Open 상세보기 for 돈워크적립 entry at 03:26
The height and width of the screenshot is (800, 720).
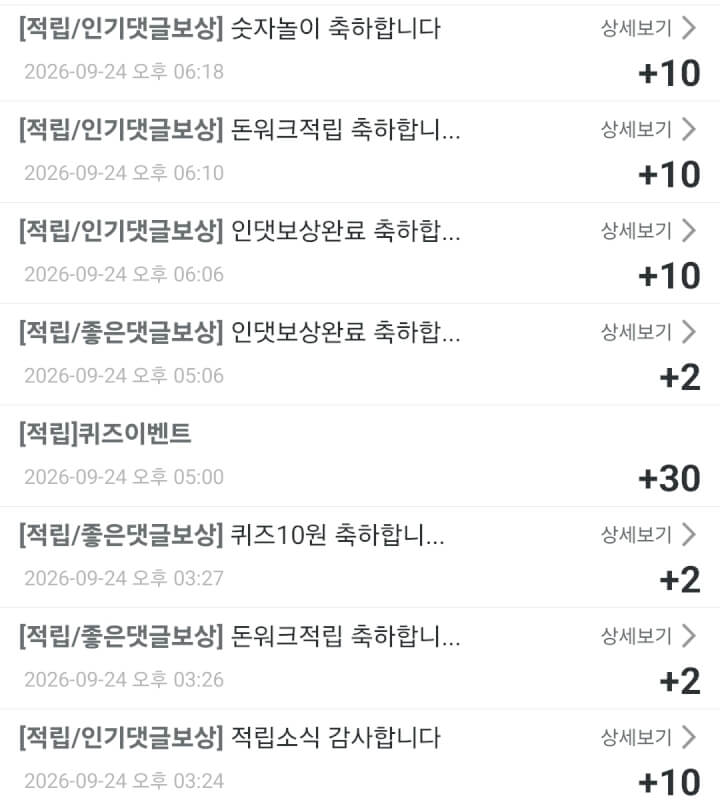point(649,636)
